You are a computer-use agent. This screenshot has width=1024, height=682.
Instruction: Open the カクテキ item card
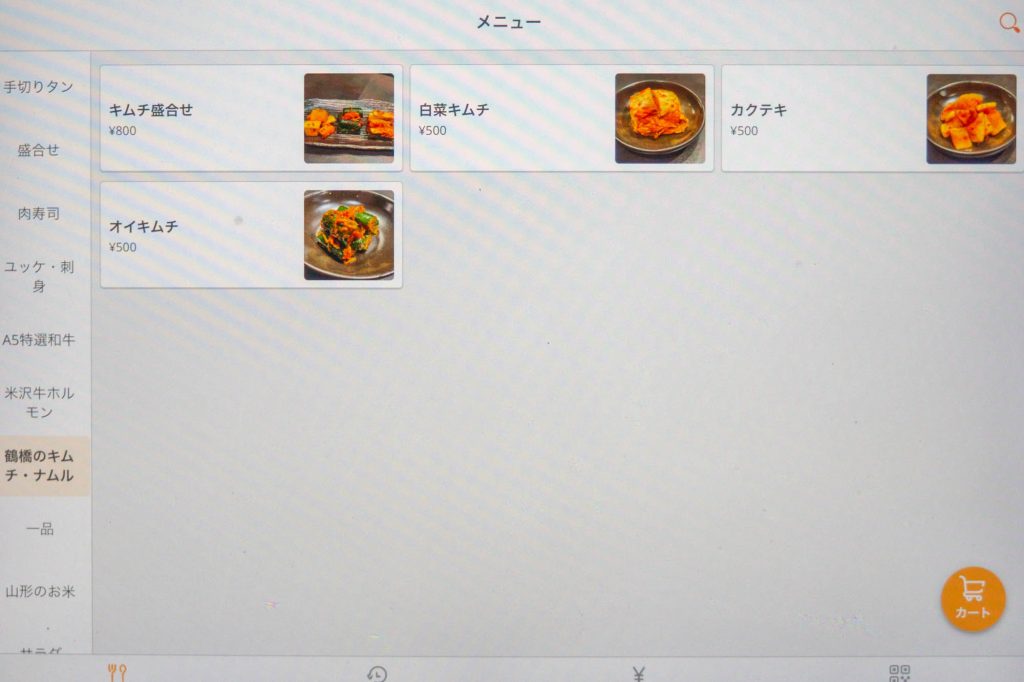(x=872, y=118)
